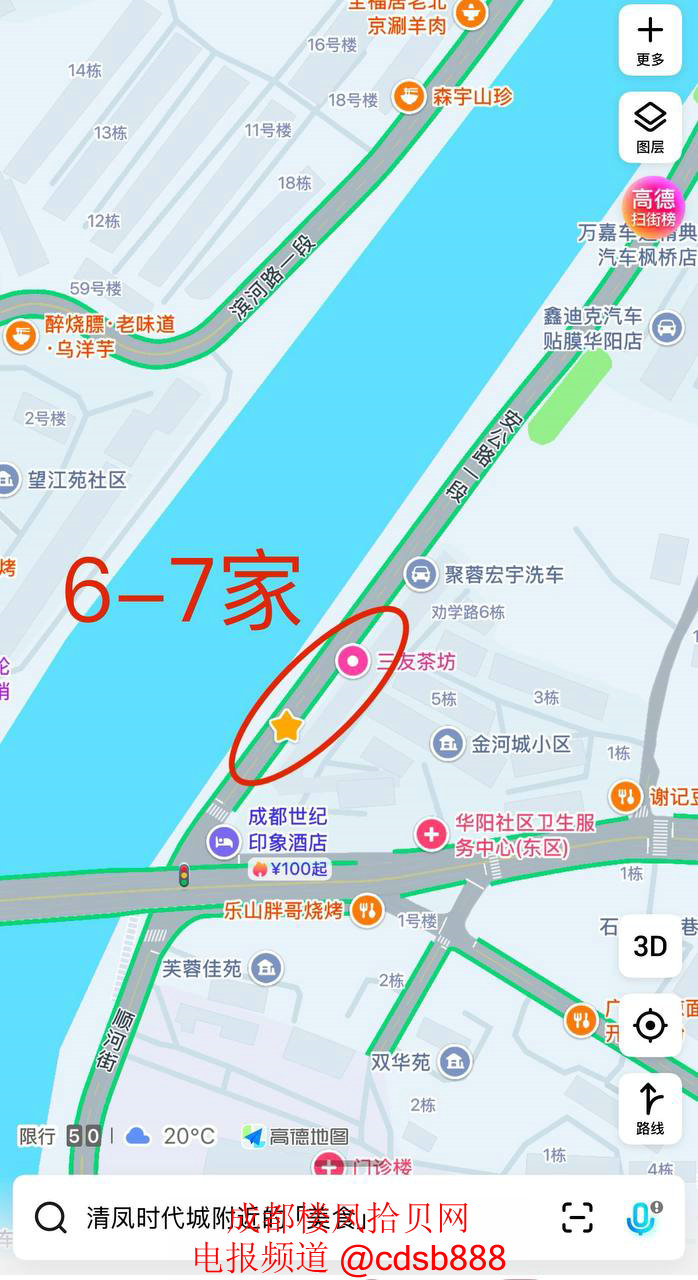Select the 三友茶坊 map marker

[352, 660]
